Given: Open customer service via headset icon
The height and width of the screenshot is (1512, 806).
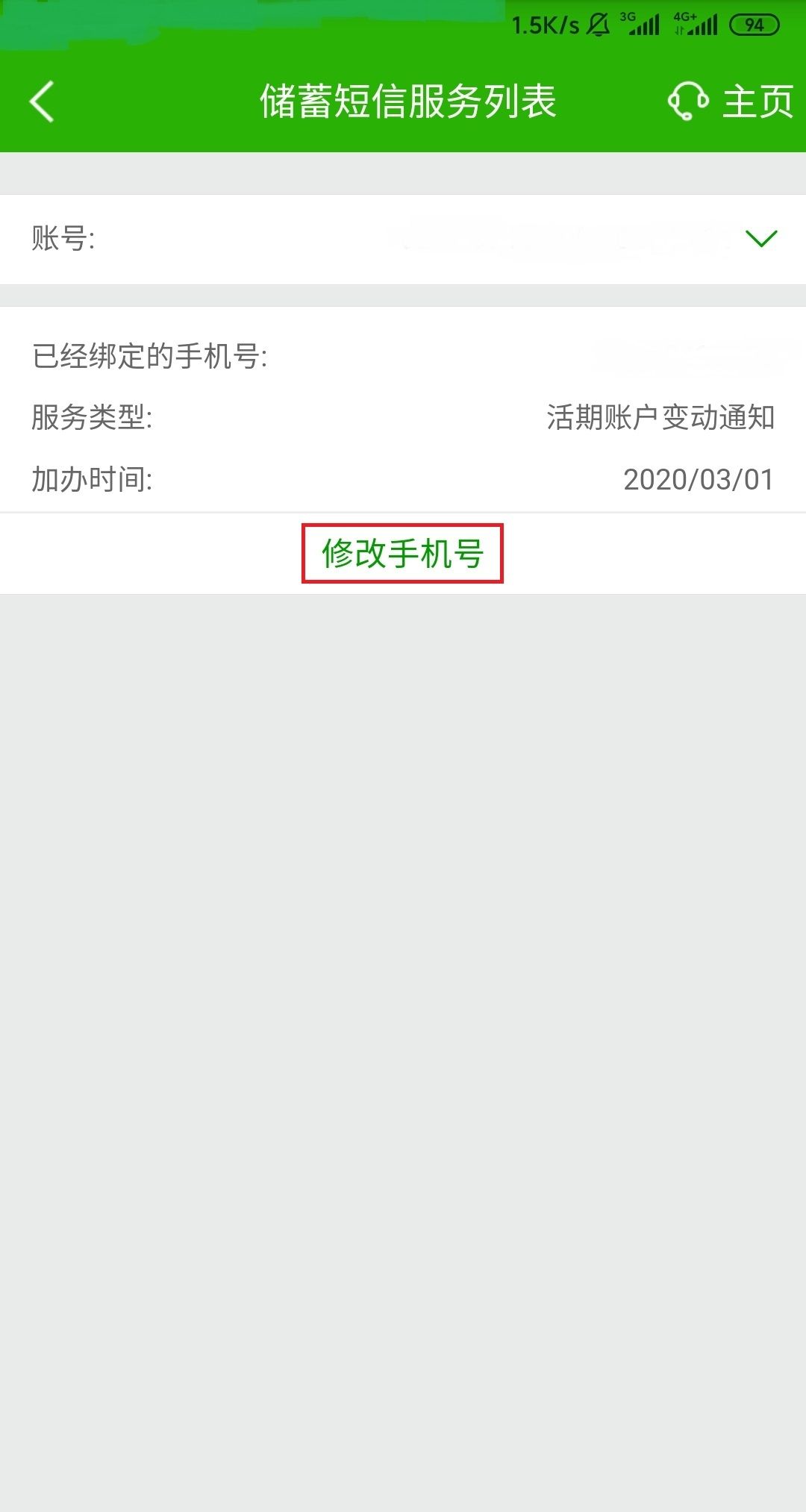Looking at the screenshot, I should (687, 102).
